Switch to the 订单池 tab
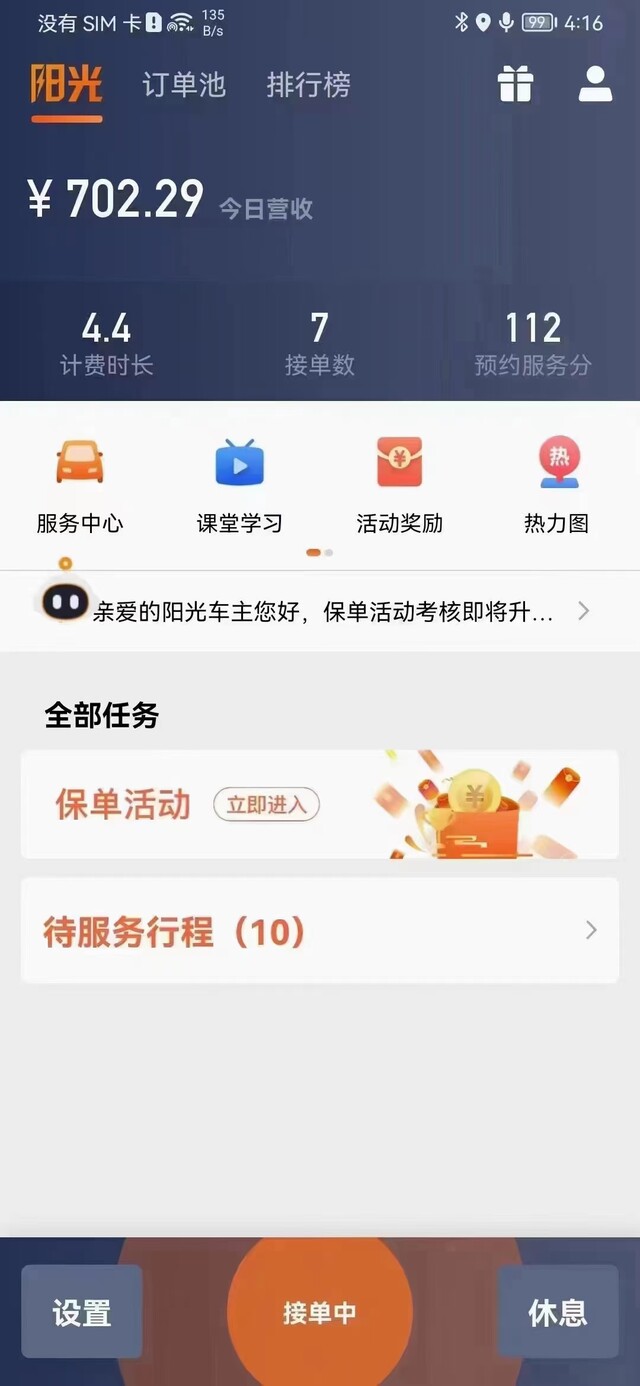 184,85
